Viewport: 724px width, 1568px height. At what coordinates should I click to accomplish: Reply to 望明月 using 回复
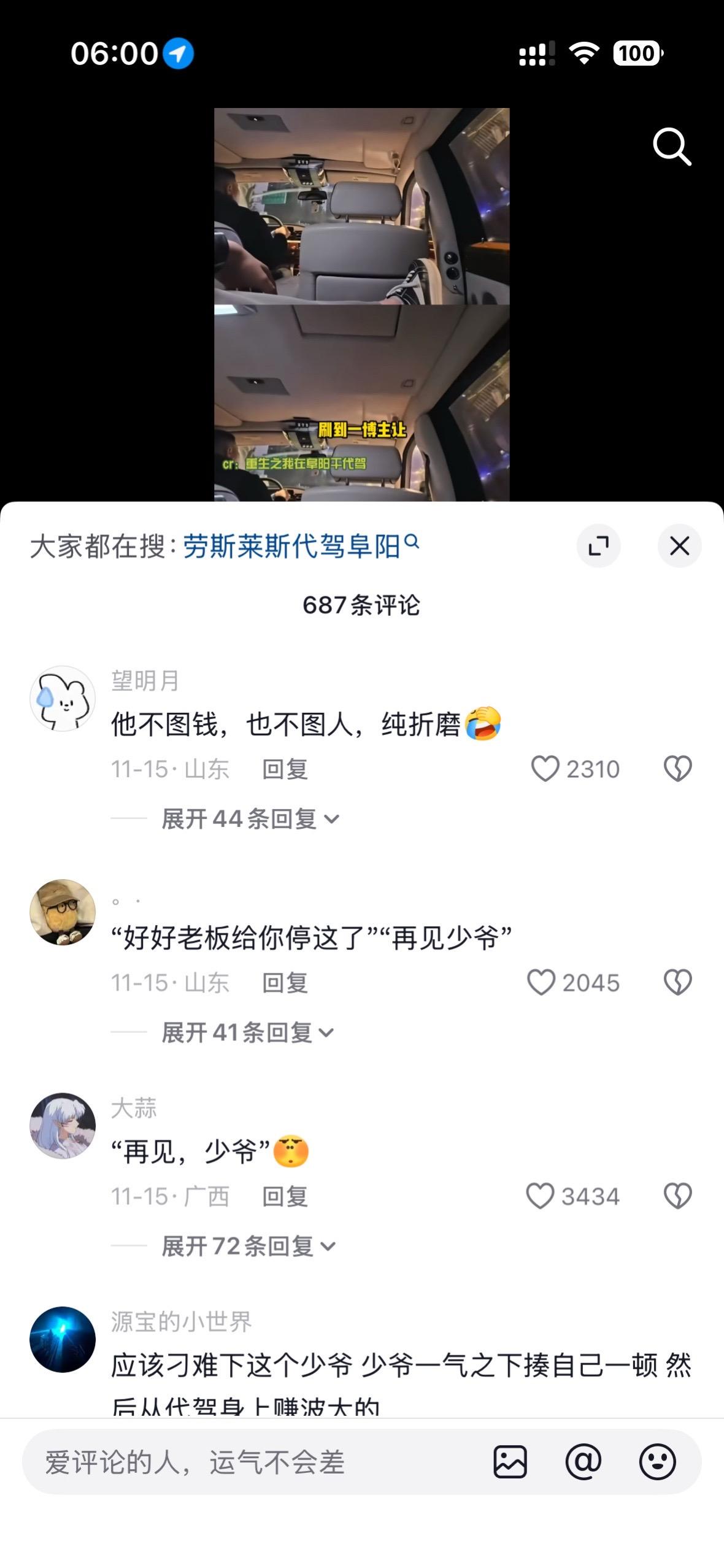coord(285,769)
